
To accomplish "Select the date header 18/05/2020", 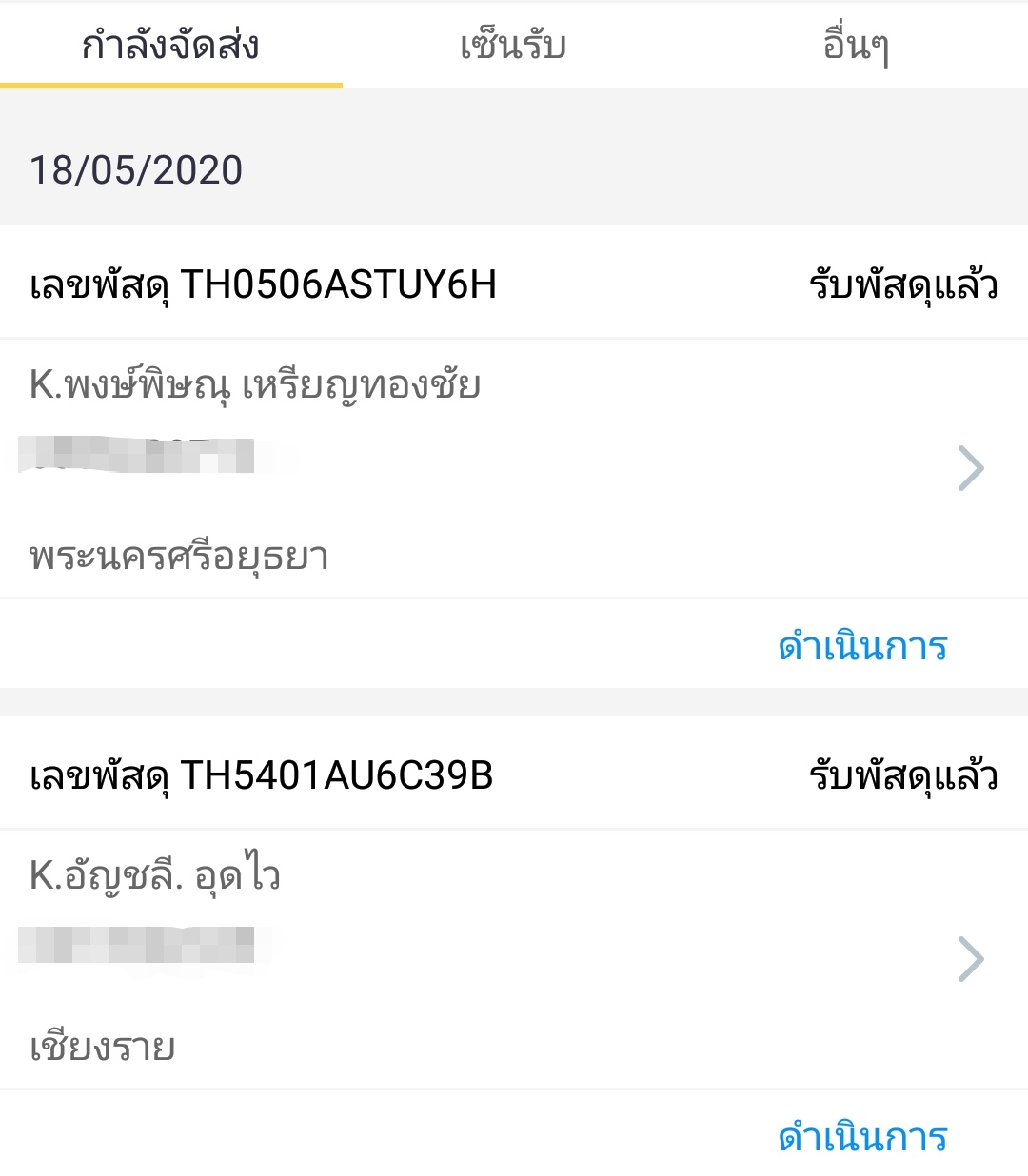I will [135, 171].
